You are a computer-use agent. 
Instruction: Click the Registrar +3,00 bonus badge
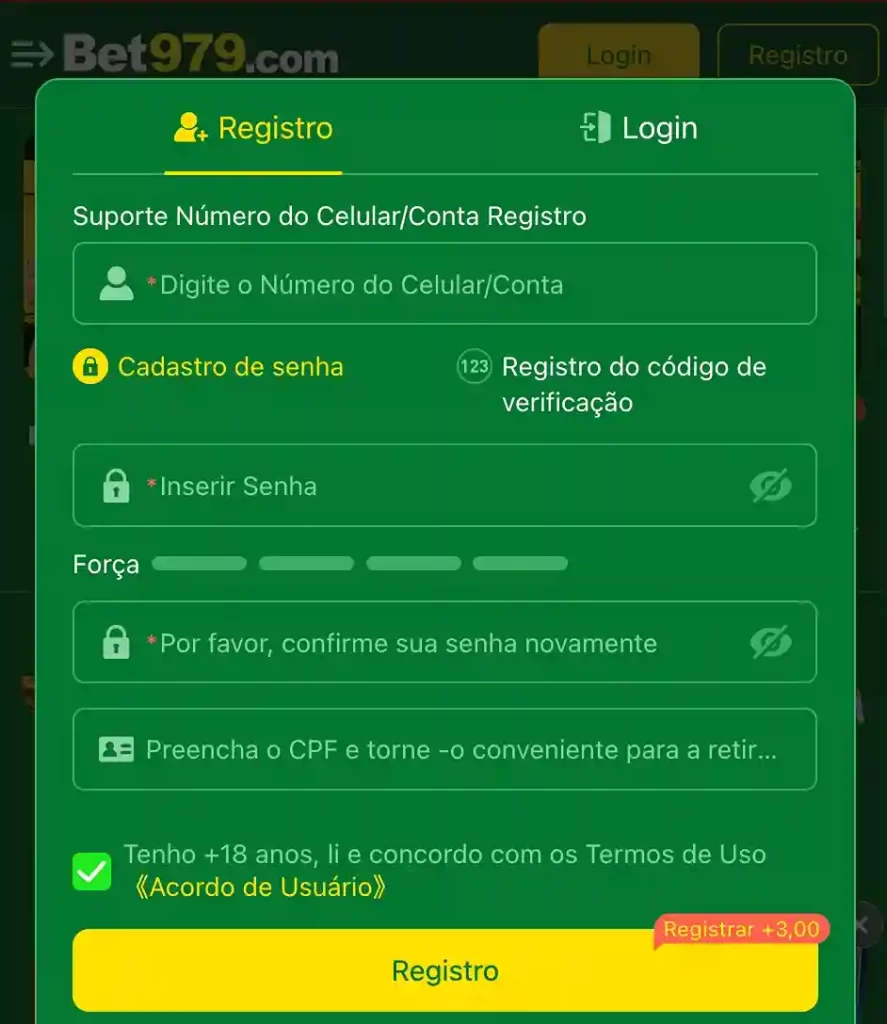[x=740, y=929]
